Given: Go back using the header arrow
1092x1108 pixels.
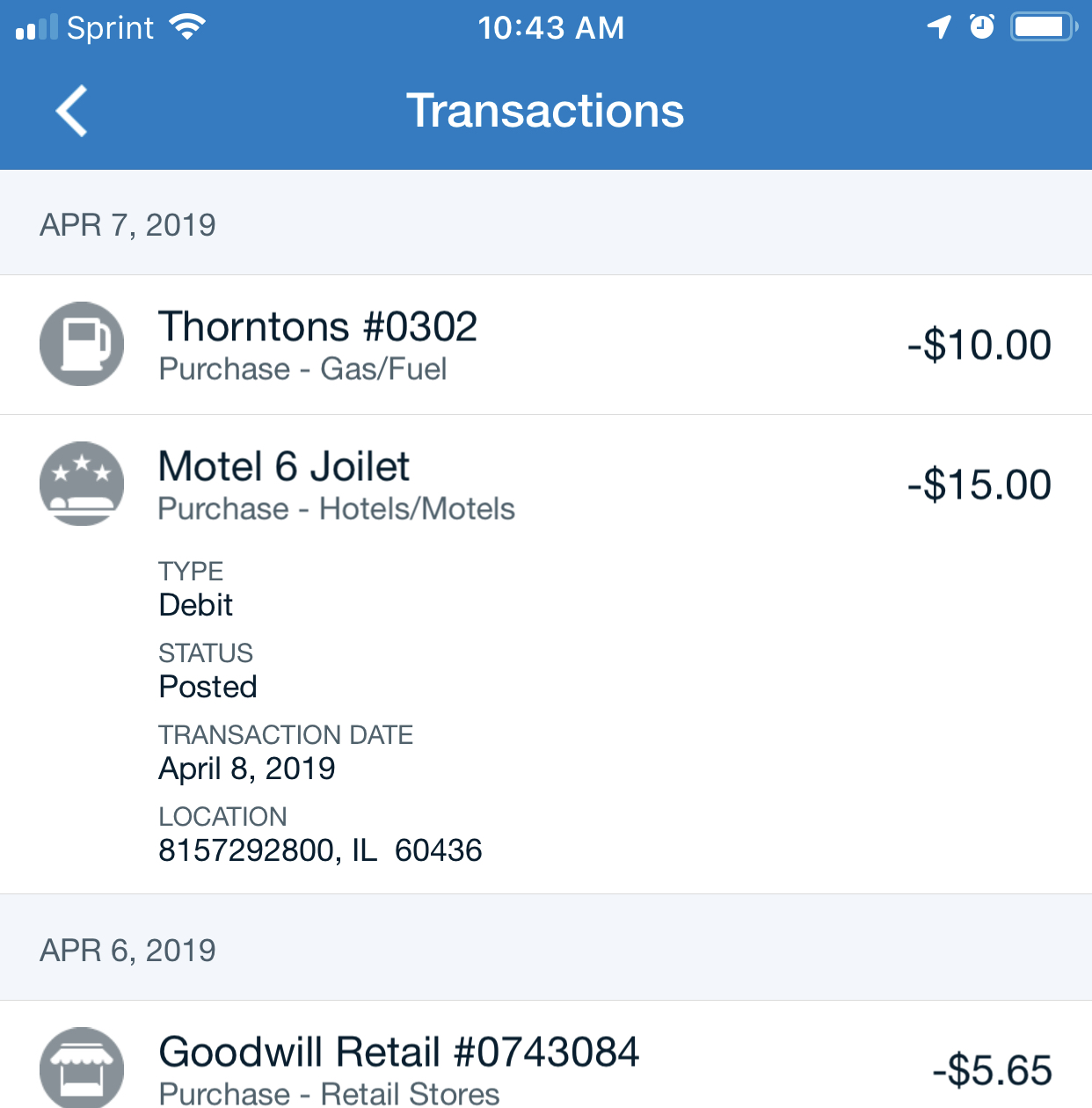Looking at the screenshot, I should coord(72,111).
